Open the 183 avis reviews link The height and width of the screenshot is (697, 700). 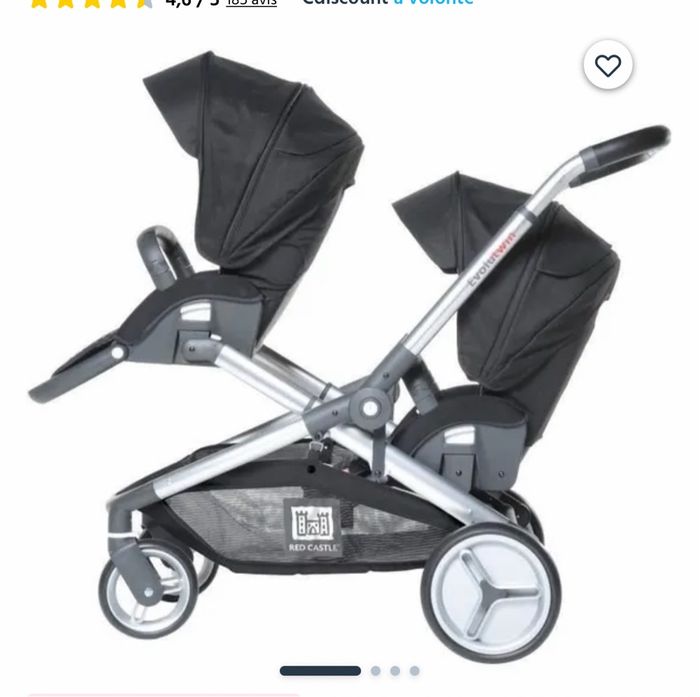[x=251, y=3]
